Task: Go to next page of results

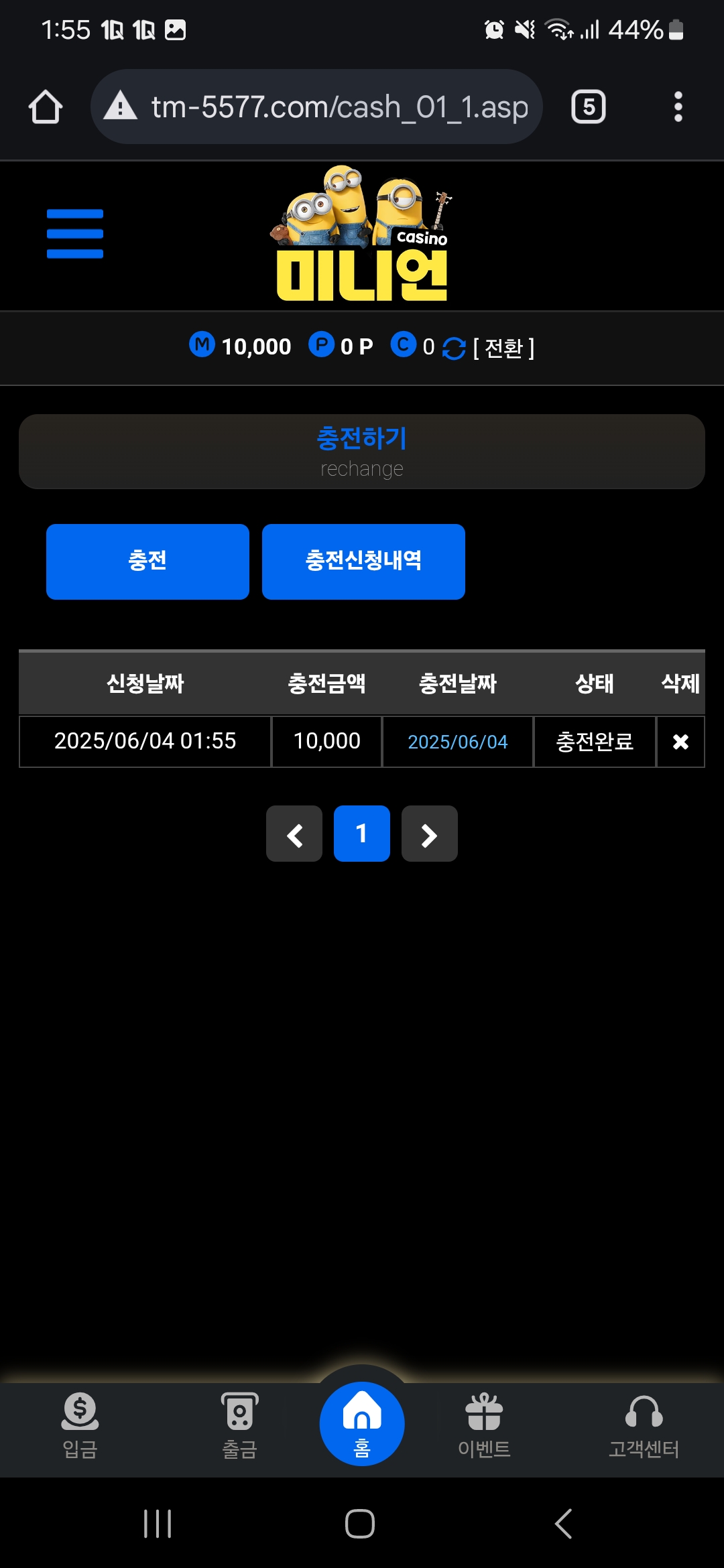Action: (x=430, y=834)
